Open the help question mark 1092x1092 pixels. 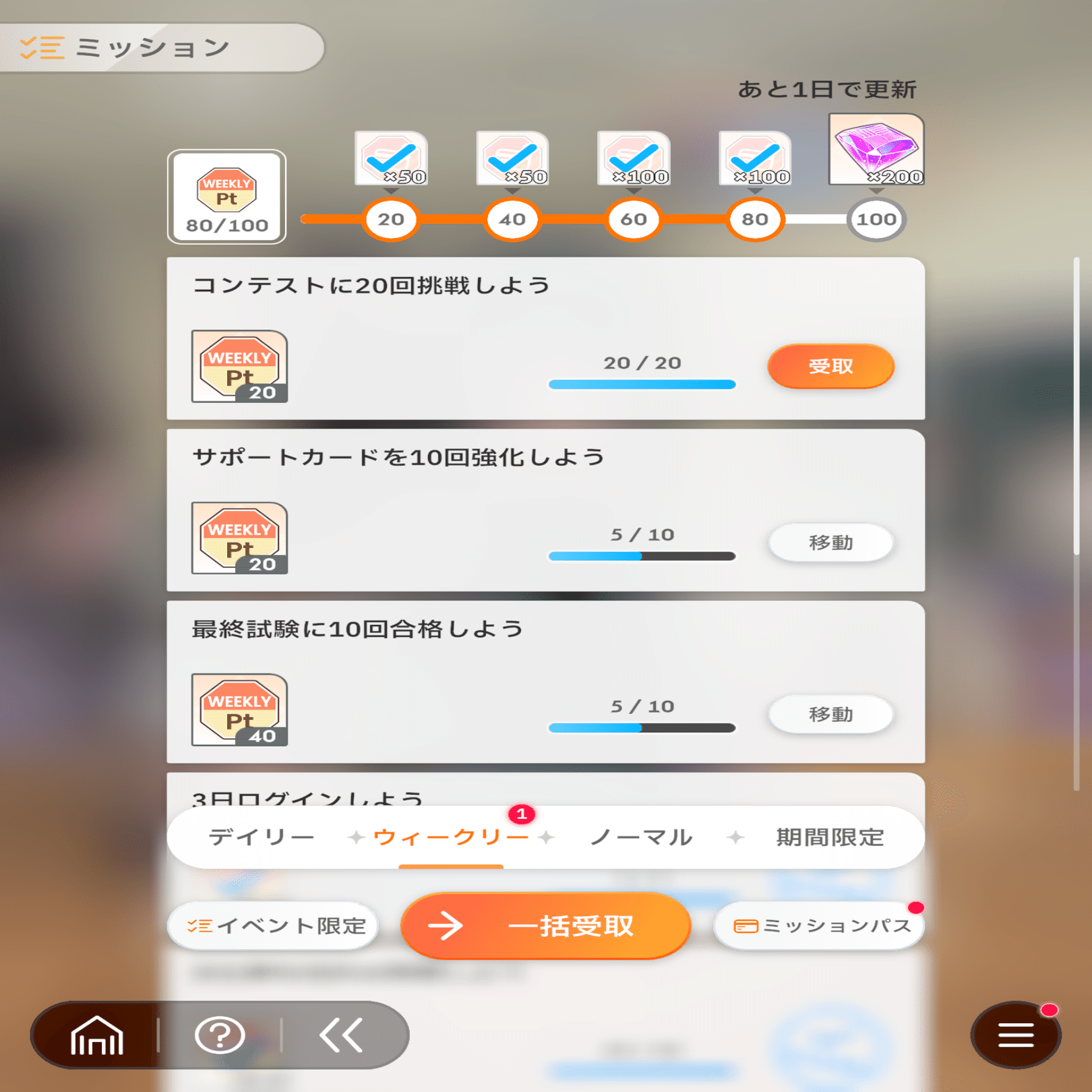pos(220,1035)
